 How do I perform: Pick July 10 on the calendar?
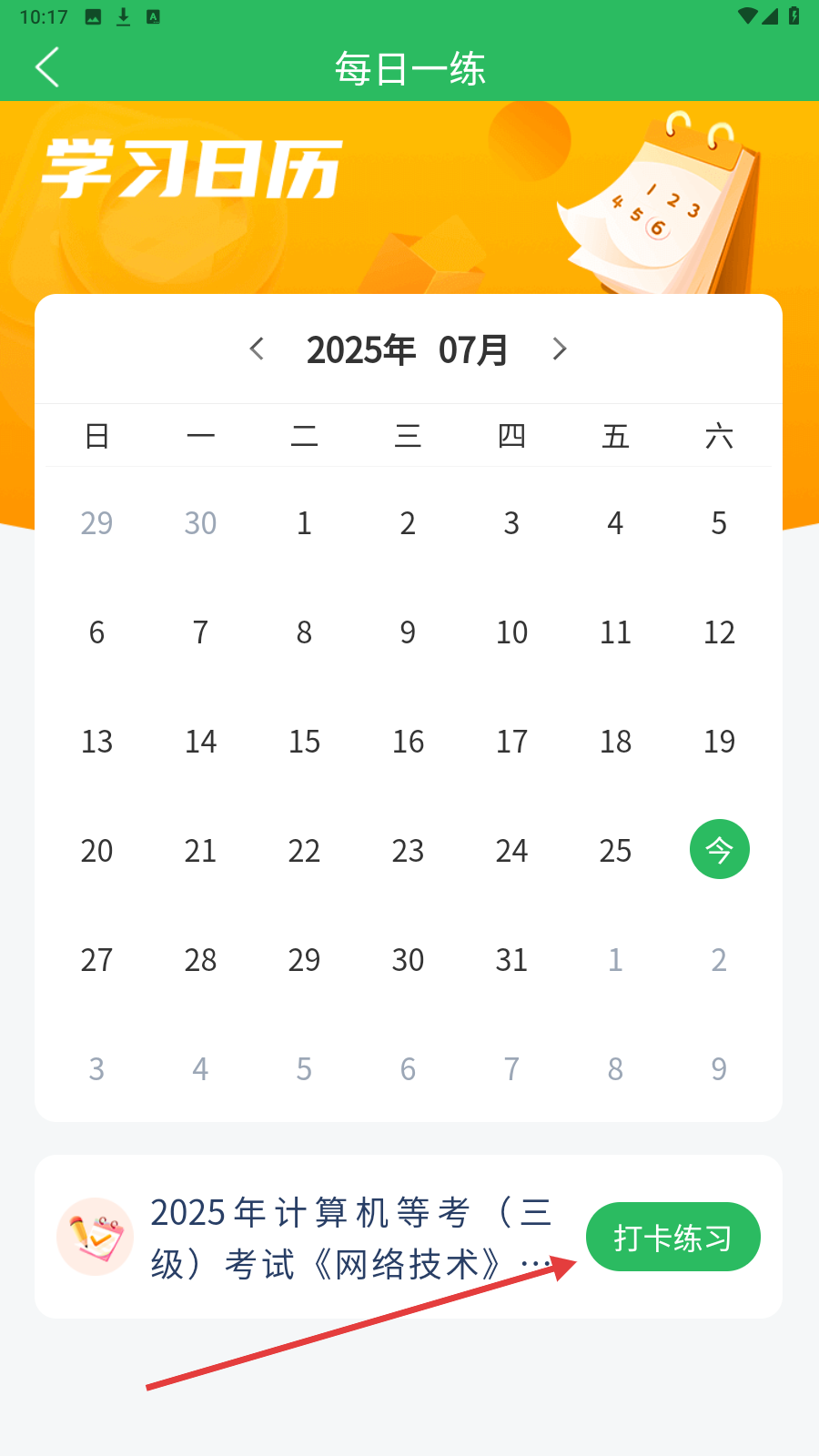511,632
